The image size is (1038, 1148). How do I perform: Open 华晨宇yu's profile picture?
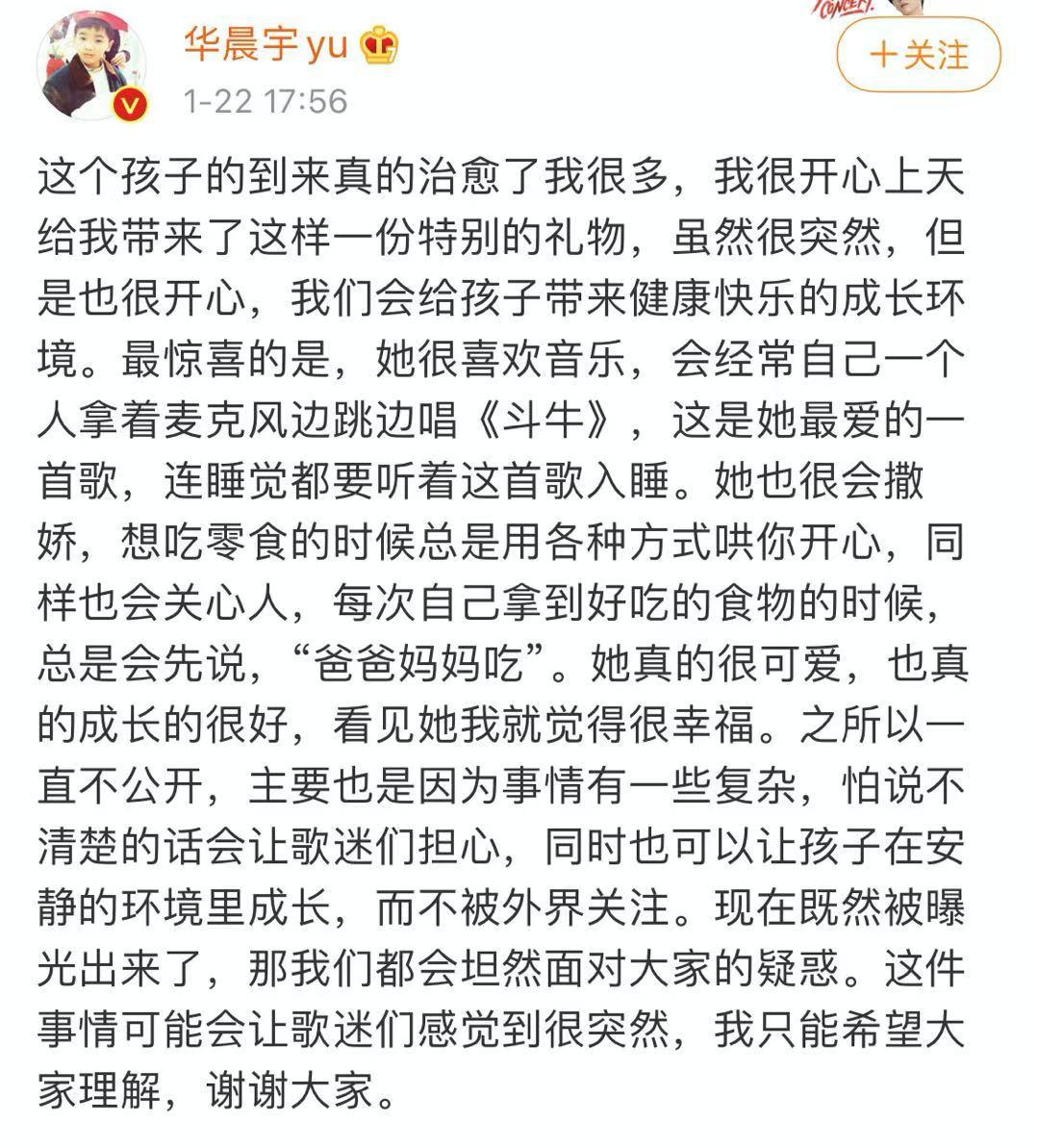pyautogui.click(x=92, y=66)
